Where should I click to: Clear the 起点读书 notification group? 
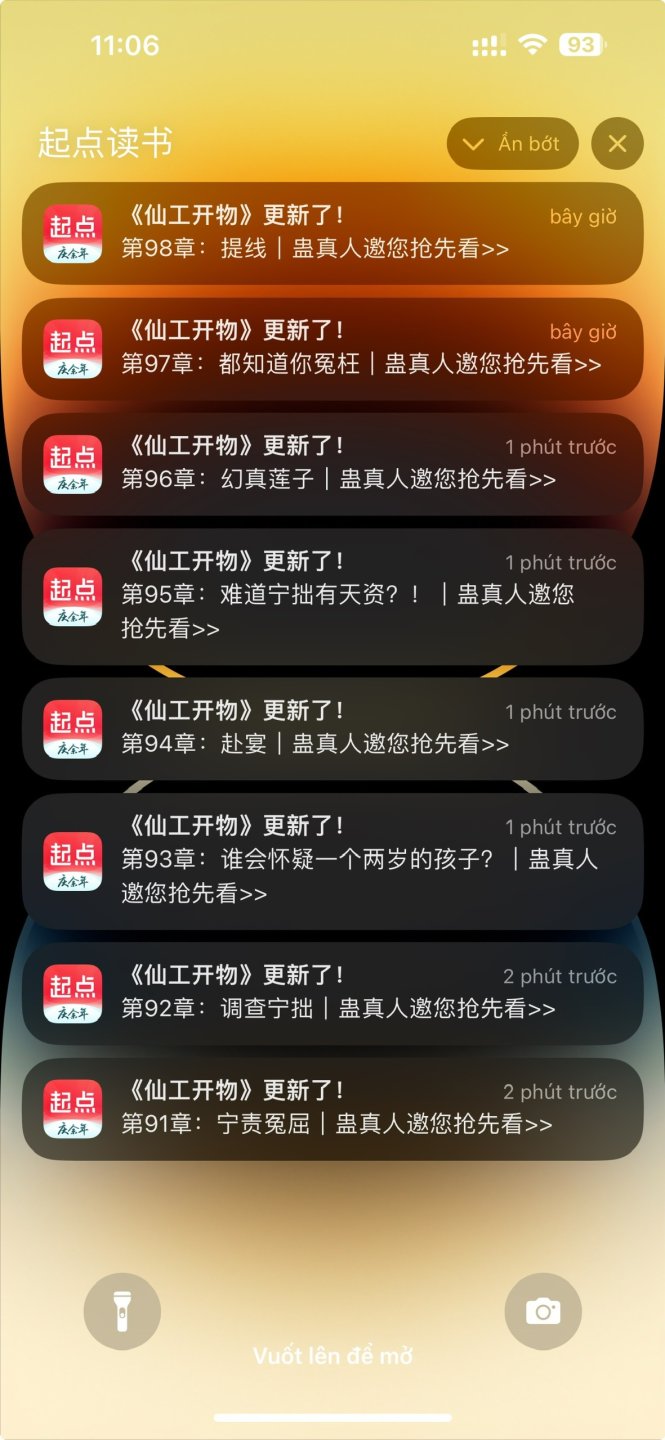click(x=617, y=144)
